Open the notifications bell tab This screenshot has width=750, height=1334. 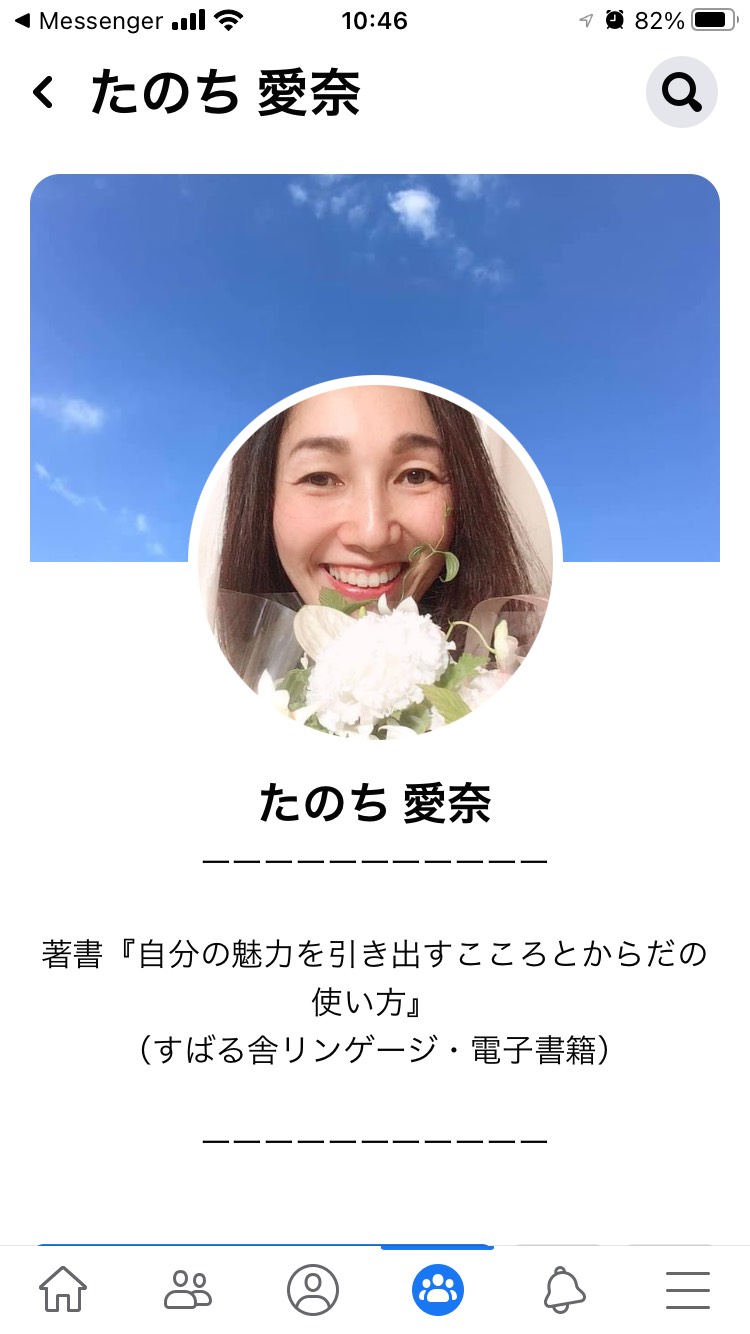pos(564,1290)
